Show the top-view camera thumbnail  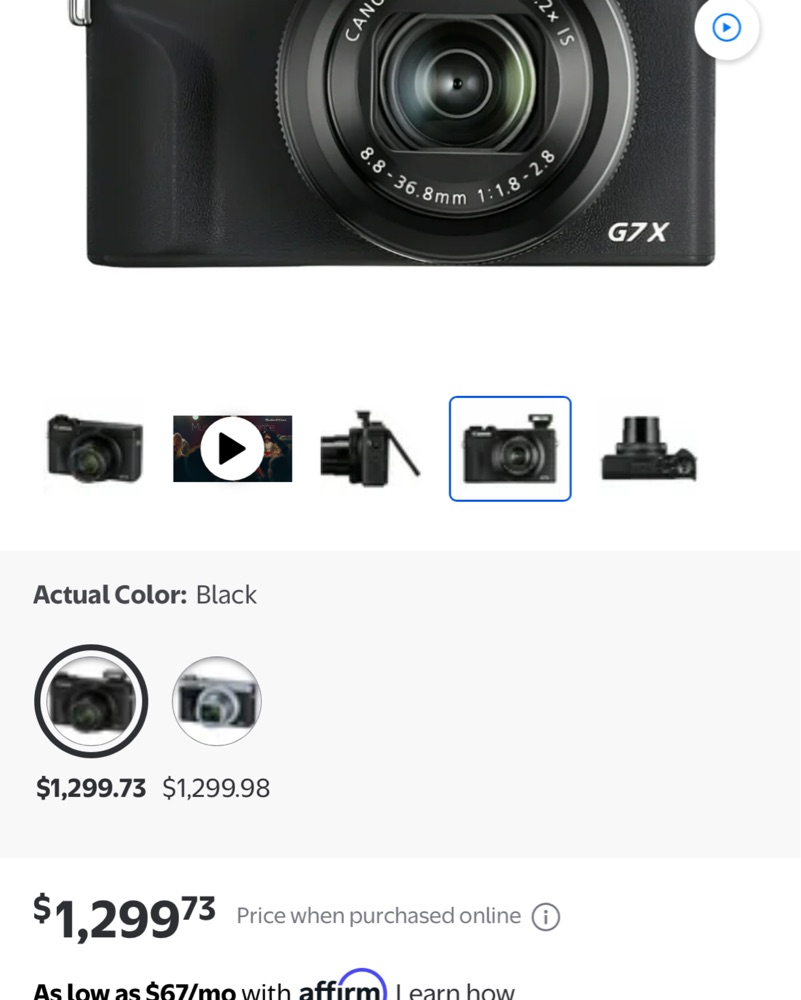point(649,449)
